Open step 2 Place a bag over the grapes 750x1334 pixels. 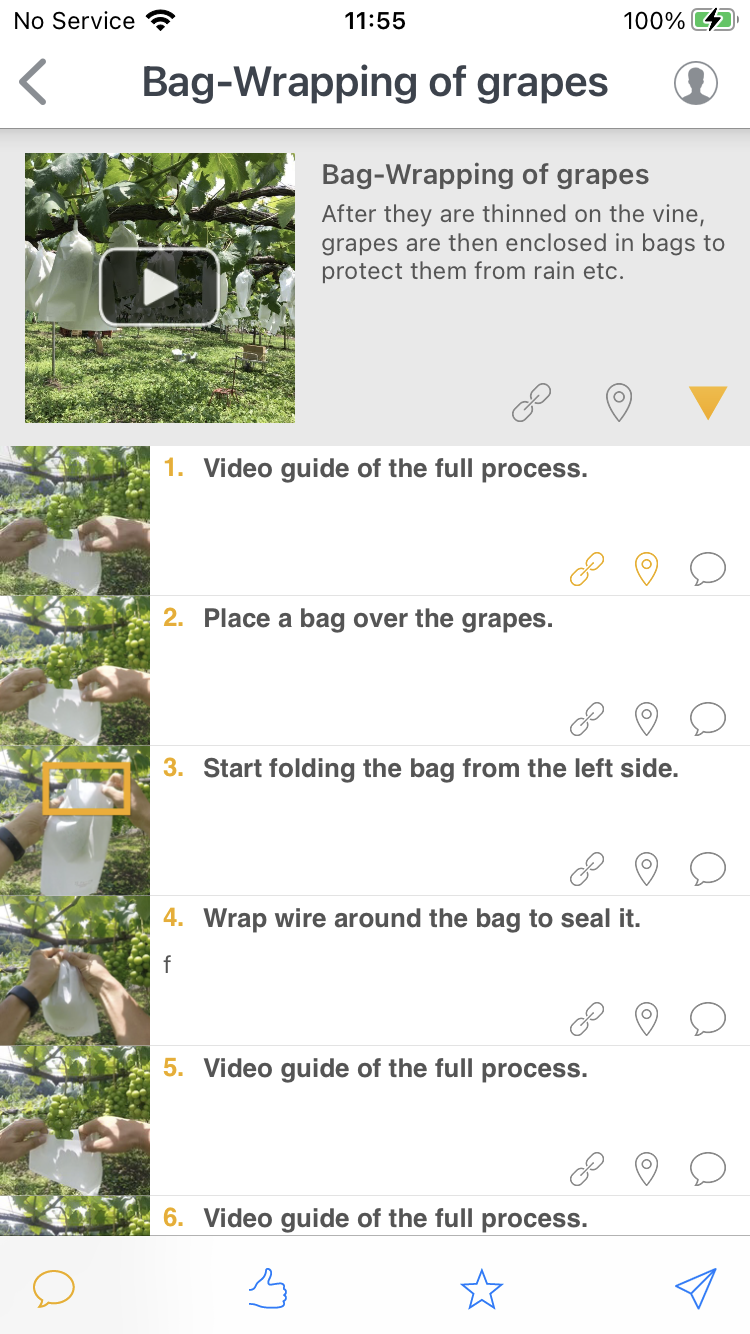(x=378, y=619)
